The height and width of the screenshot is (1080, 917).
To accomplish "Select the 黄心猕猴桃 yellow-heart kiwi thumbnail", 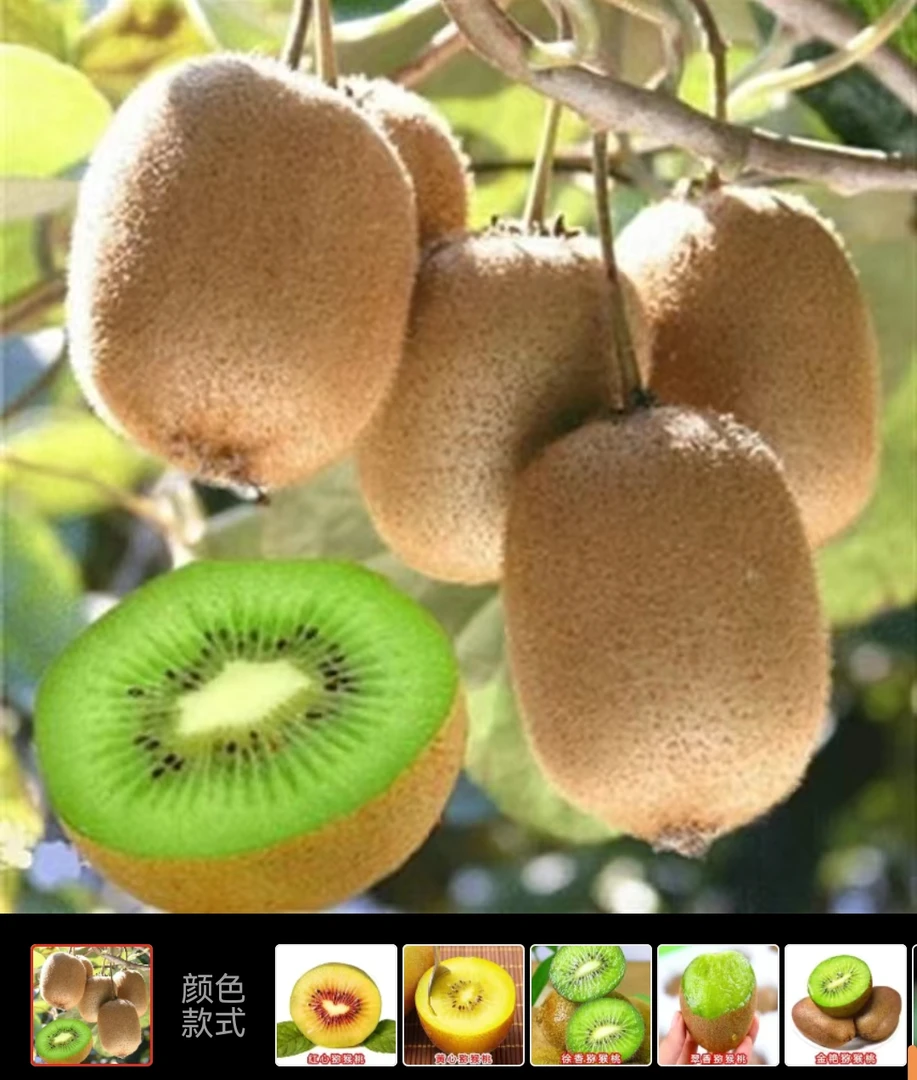I will click(464, 1005).
